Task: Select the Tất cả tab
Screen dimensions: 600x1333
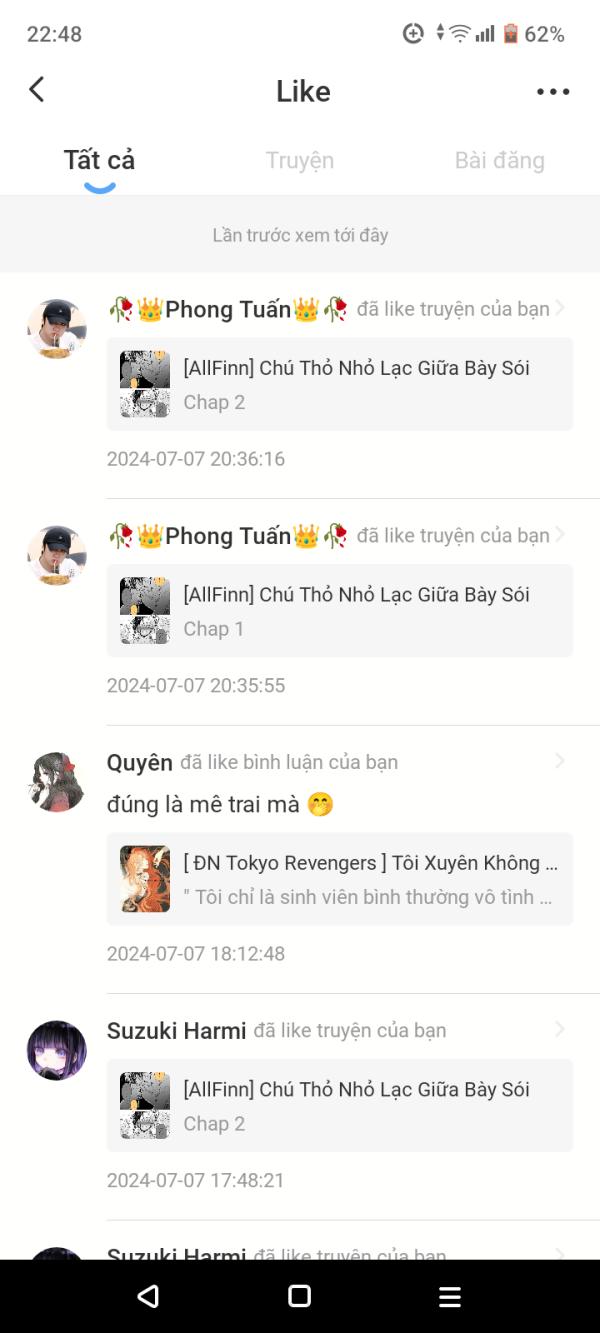Action: [x=99, y=161]
